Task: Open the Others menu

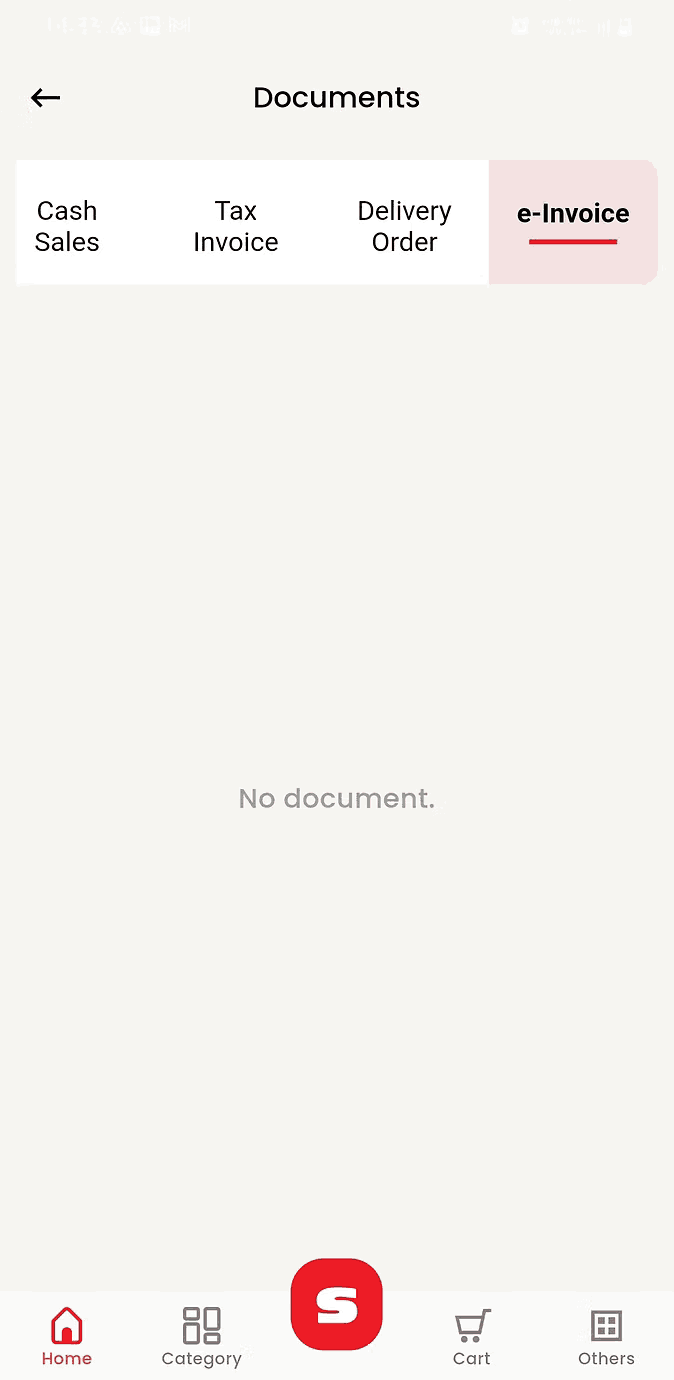Action: click(606, 1336)
